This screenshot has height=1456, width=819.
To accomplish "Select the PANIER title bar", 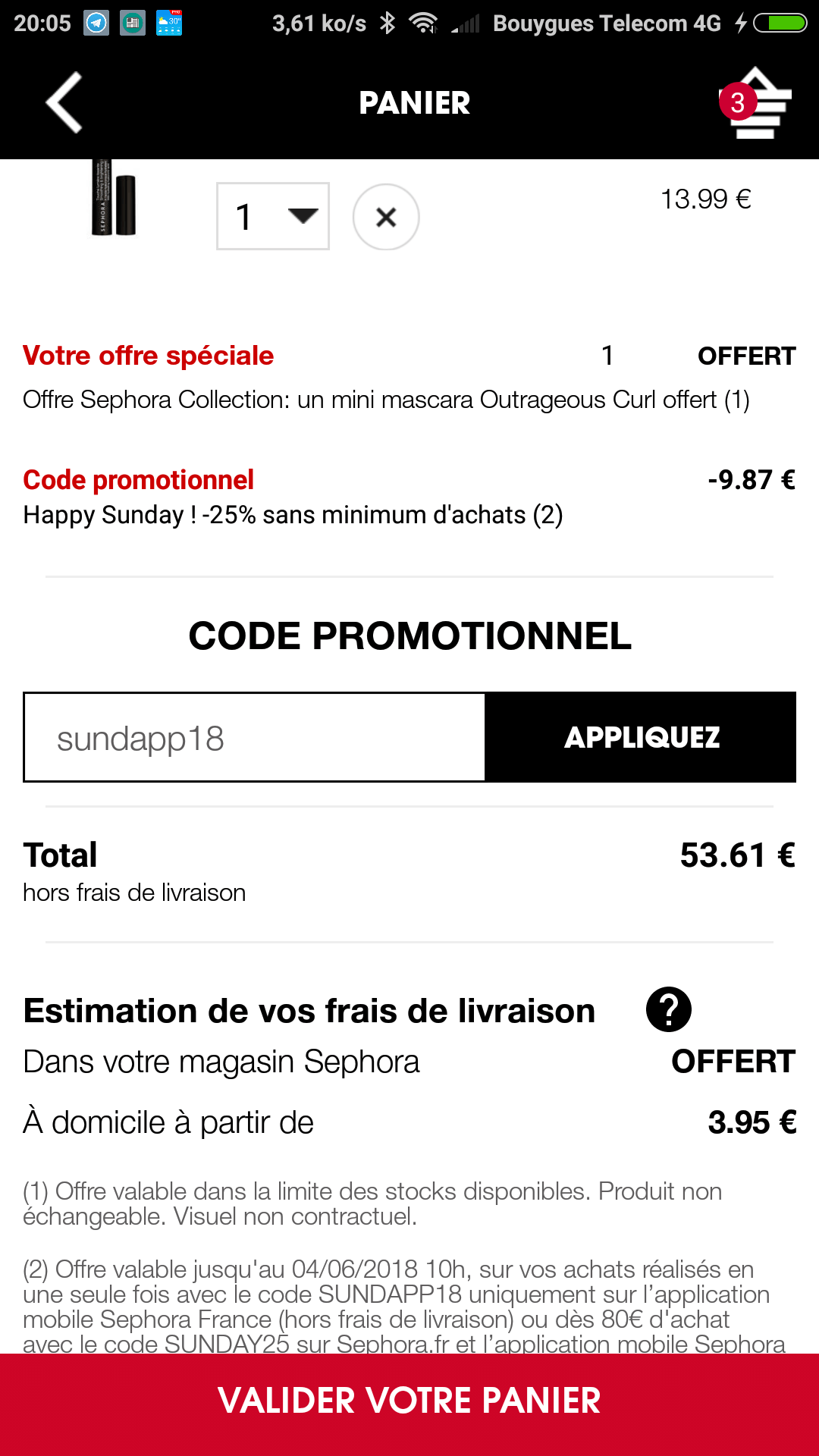I will pyautogui.click(x=413, y=104).
